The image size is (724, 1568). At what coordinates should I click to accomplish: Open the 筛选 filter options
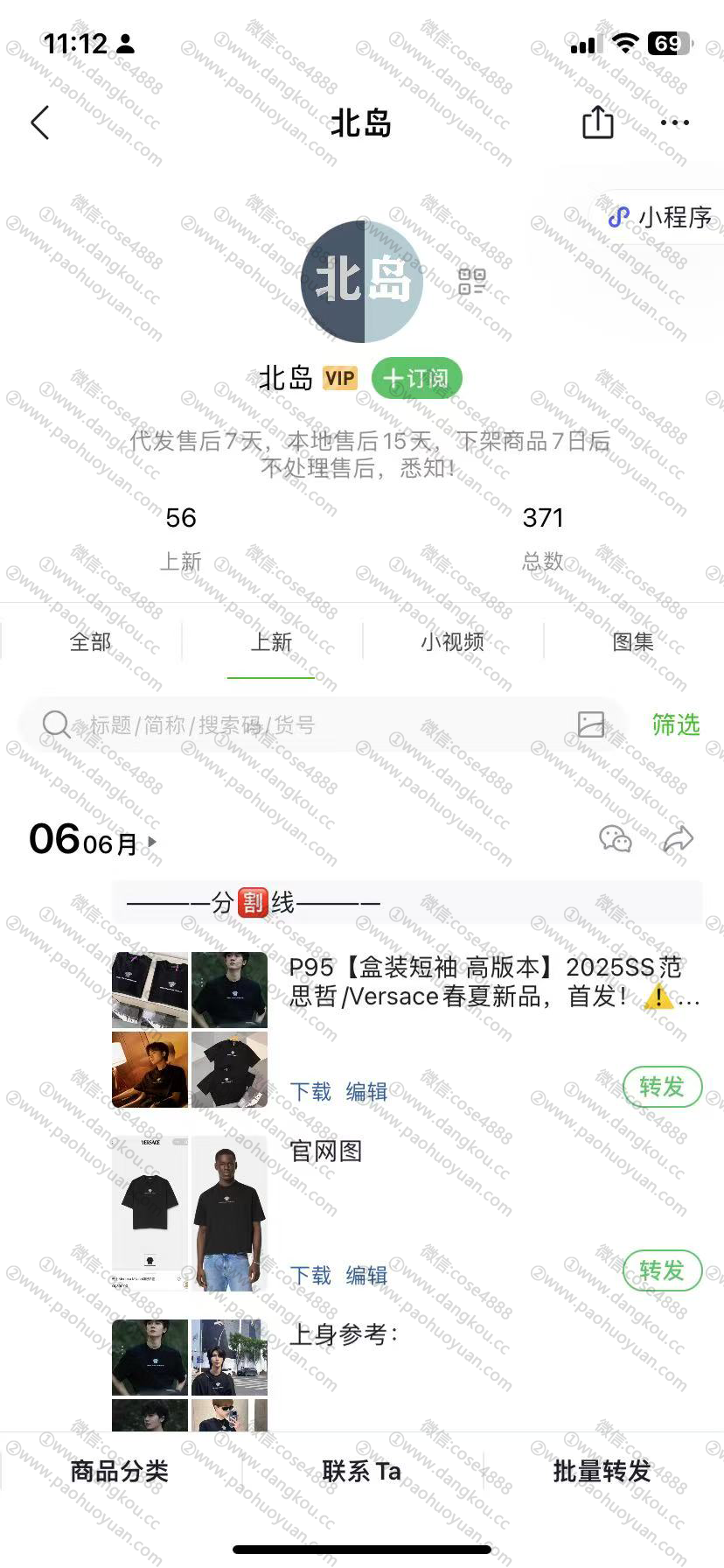coord(676,724)
